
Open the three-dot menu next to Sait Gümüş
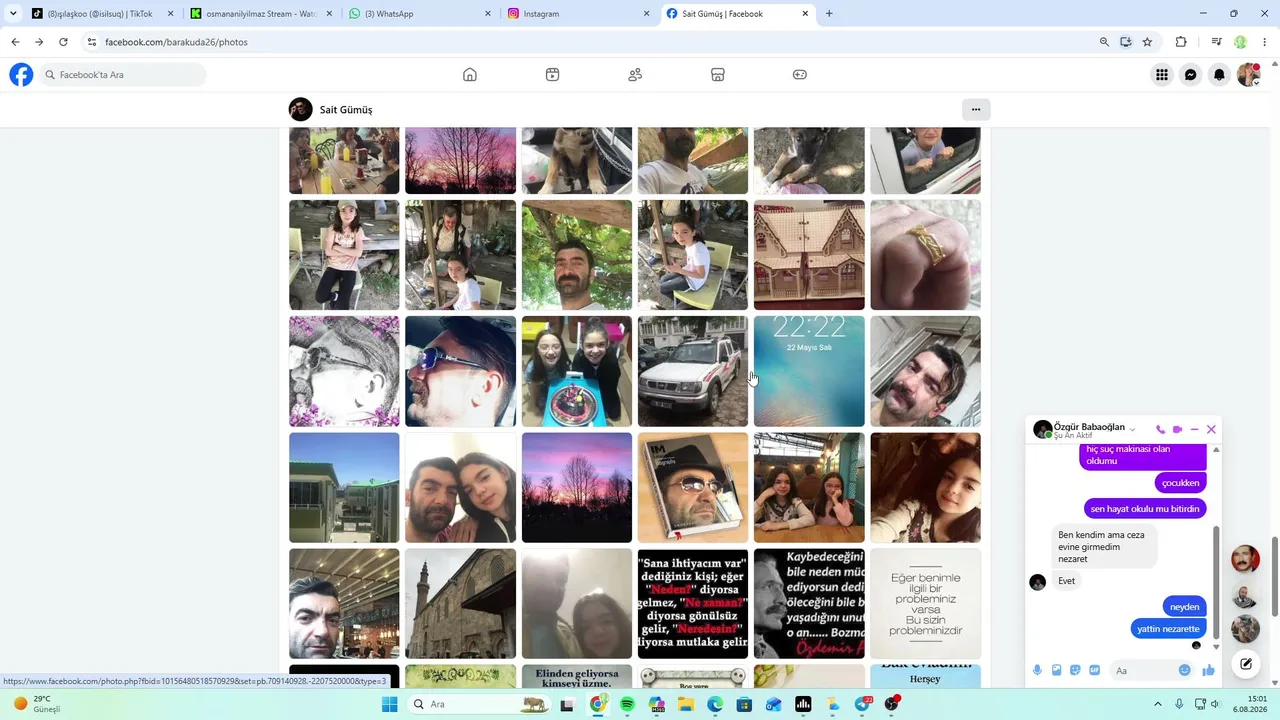(976, 110)
